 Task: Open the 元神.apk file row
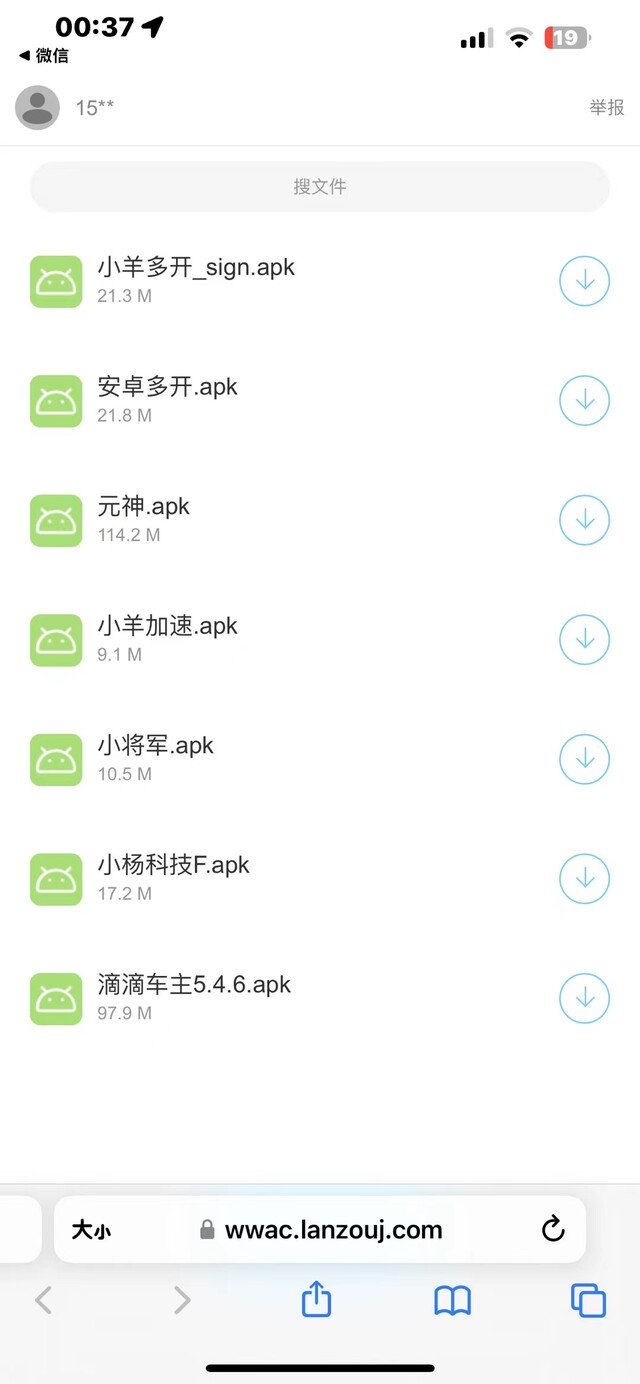tap(320, 520)
